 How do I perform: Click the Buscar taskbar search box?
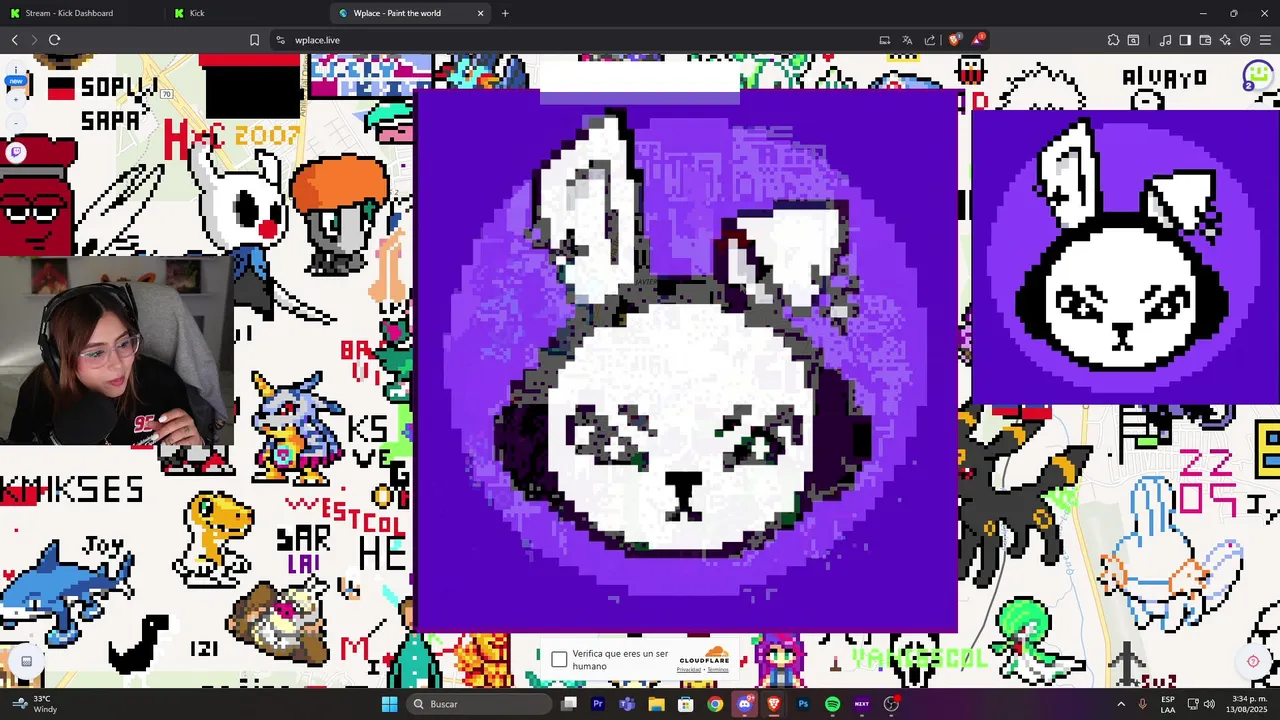(x=480, y=704)
